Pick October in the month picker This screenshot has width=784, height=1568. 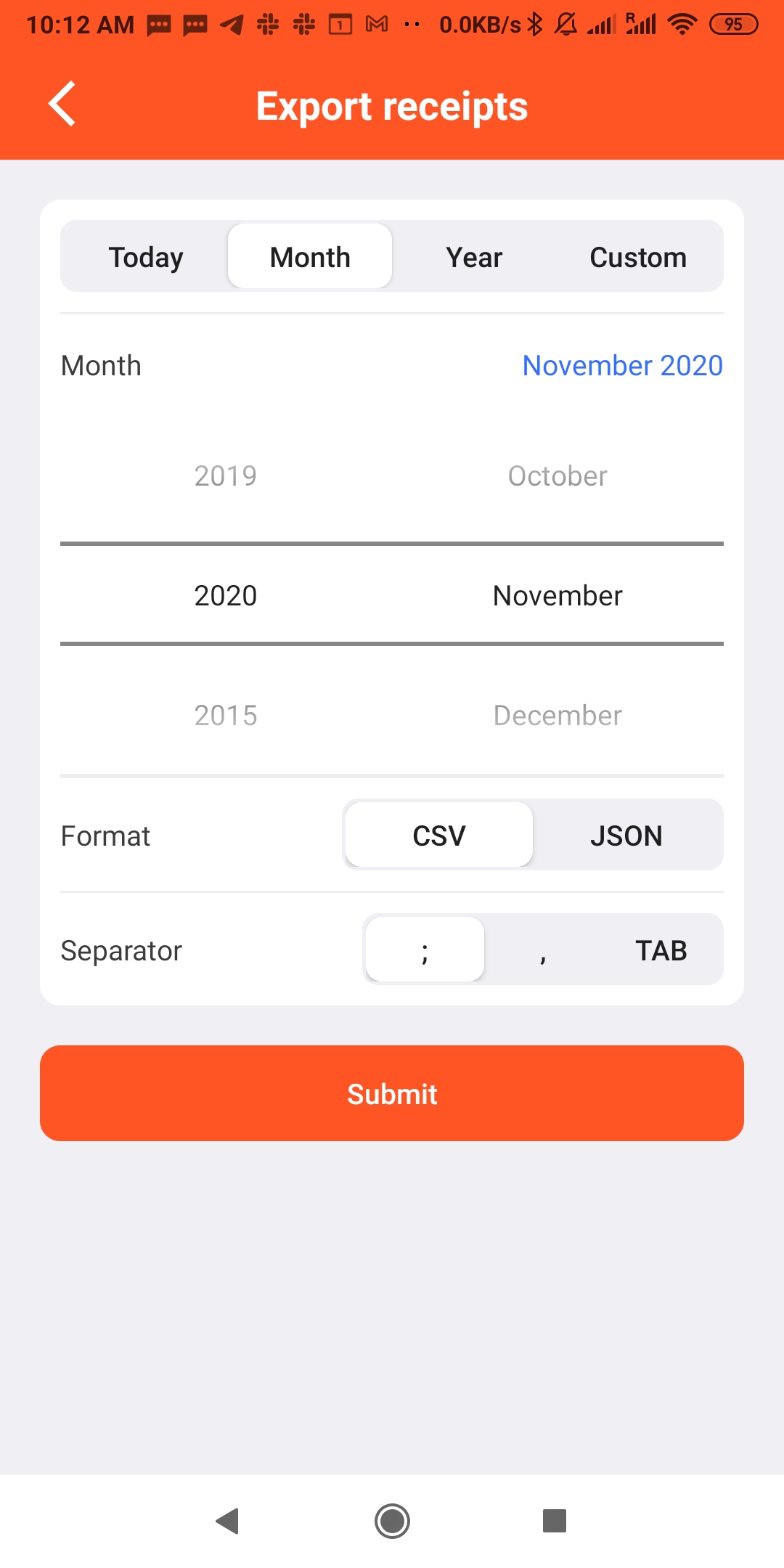click(558, 476)
